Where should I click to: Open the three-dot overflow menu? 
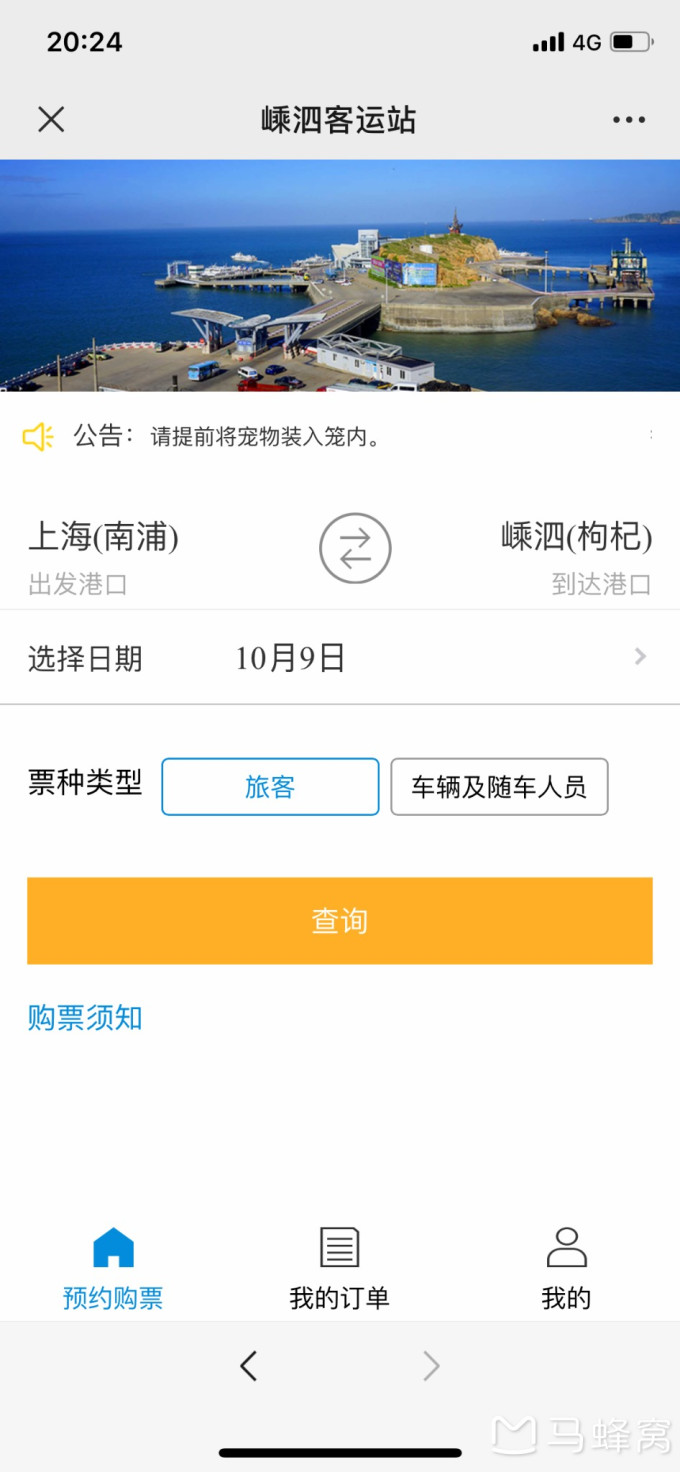tap(628, 120)
